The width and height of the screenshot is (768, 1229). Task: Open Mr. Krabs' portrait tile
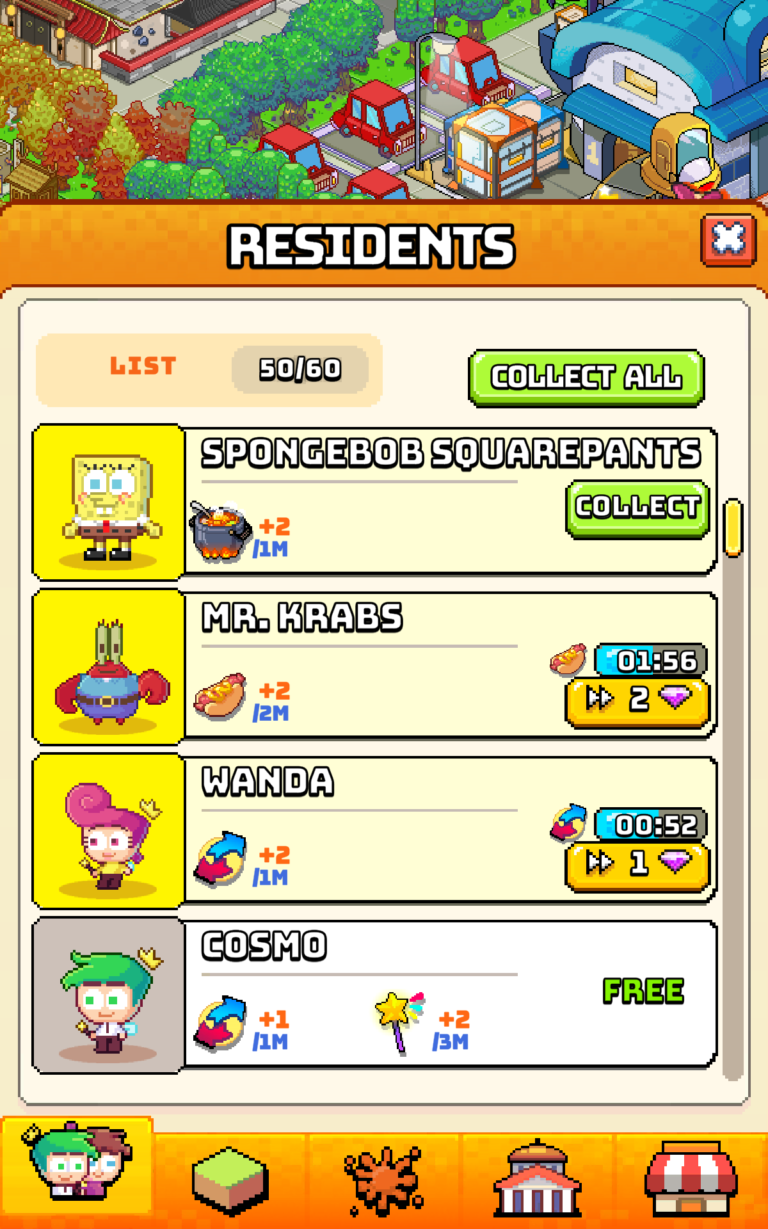coord(108,666)
